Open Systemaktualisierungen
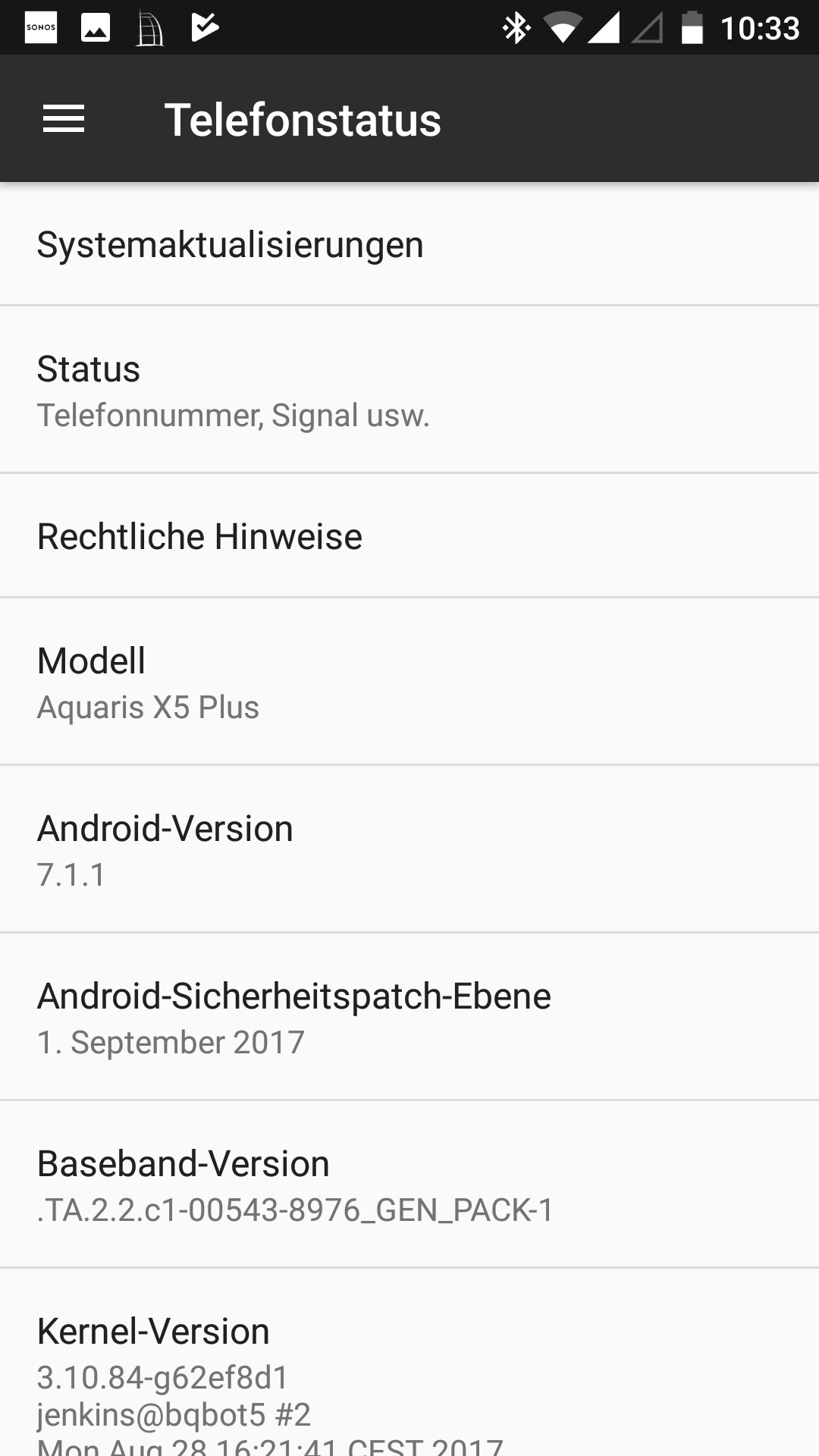 click(409, 245)
